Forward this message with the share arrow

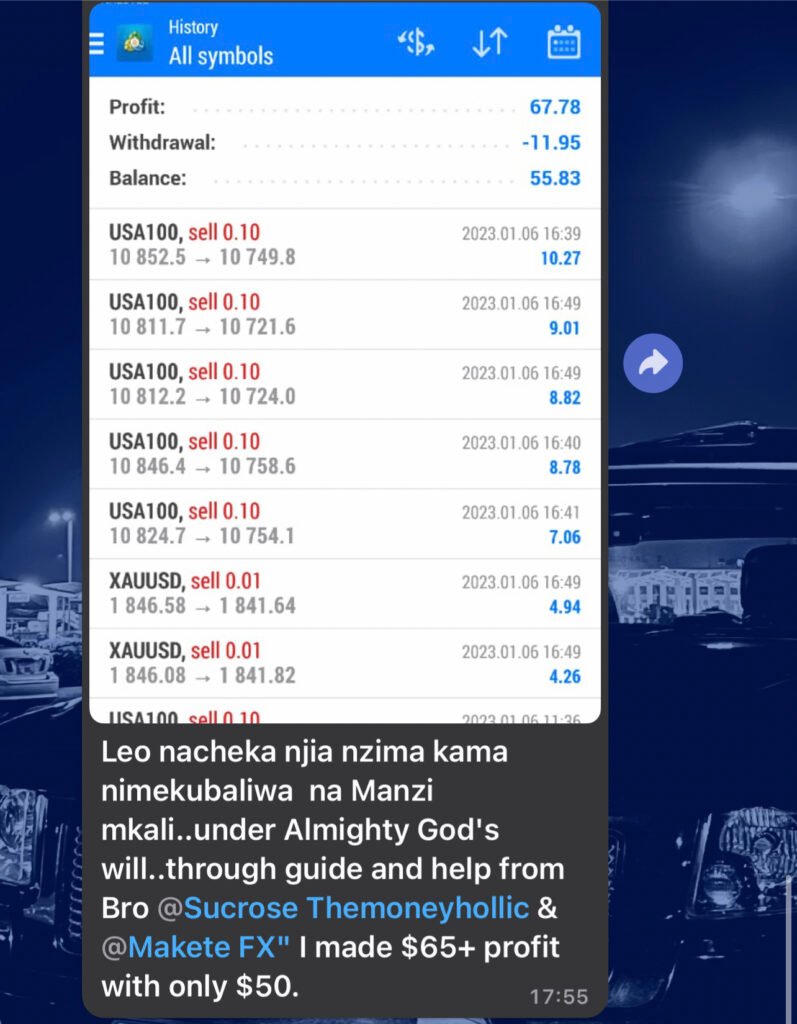point(653,363)
